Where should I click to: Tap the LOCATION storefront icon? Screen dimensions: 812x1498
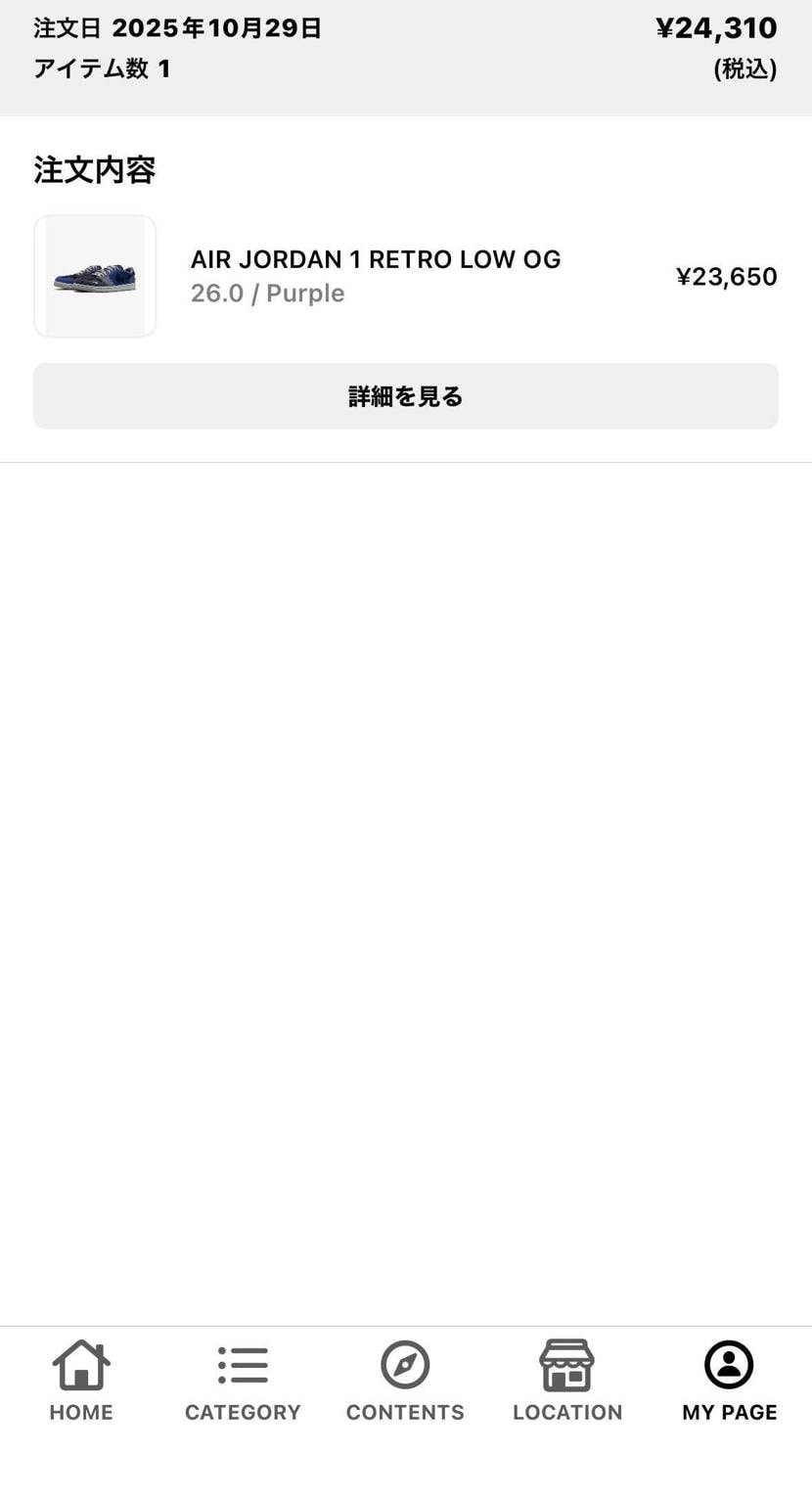(x=566, y=1363)
